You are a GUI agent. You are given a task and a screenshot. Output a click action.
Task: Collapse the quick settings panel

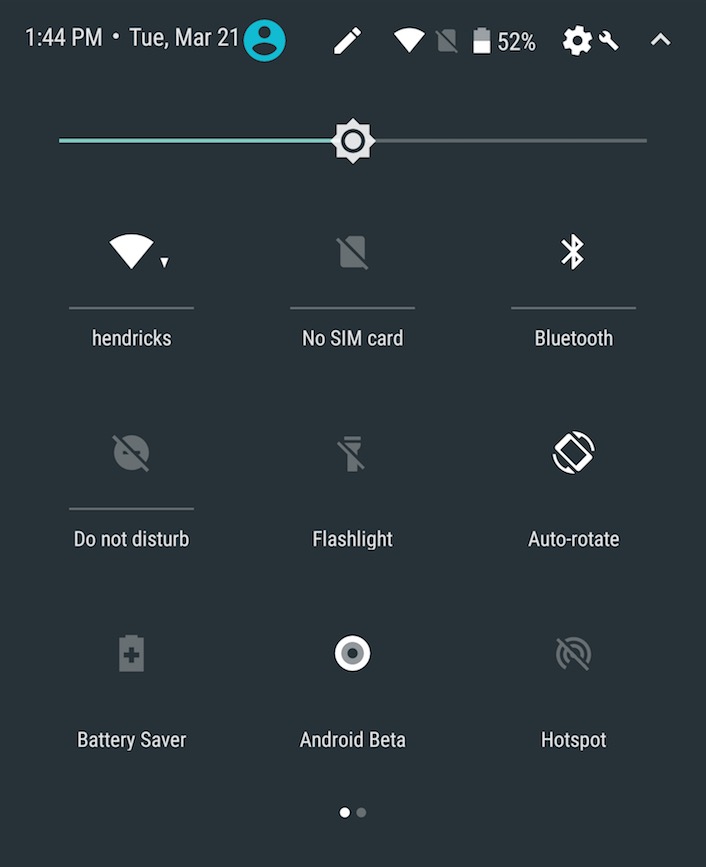[x=660, y=41]
